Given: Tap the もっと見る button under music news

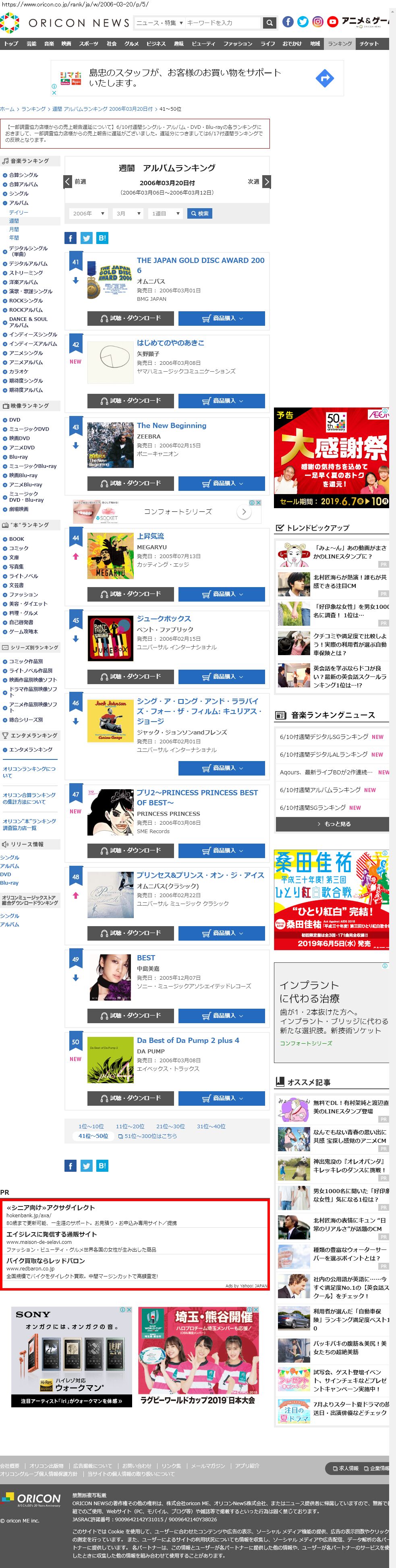Looking at the screenshot, I should pyautogui.click(x=332, y=823).
